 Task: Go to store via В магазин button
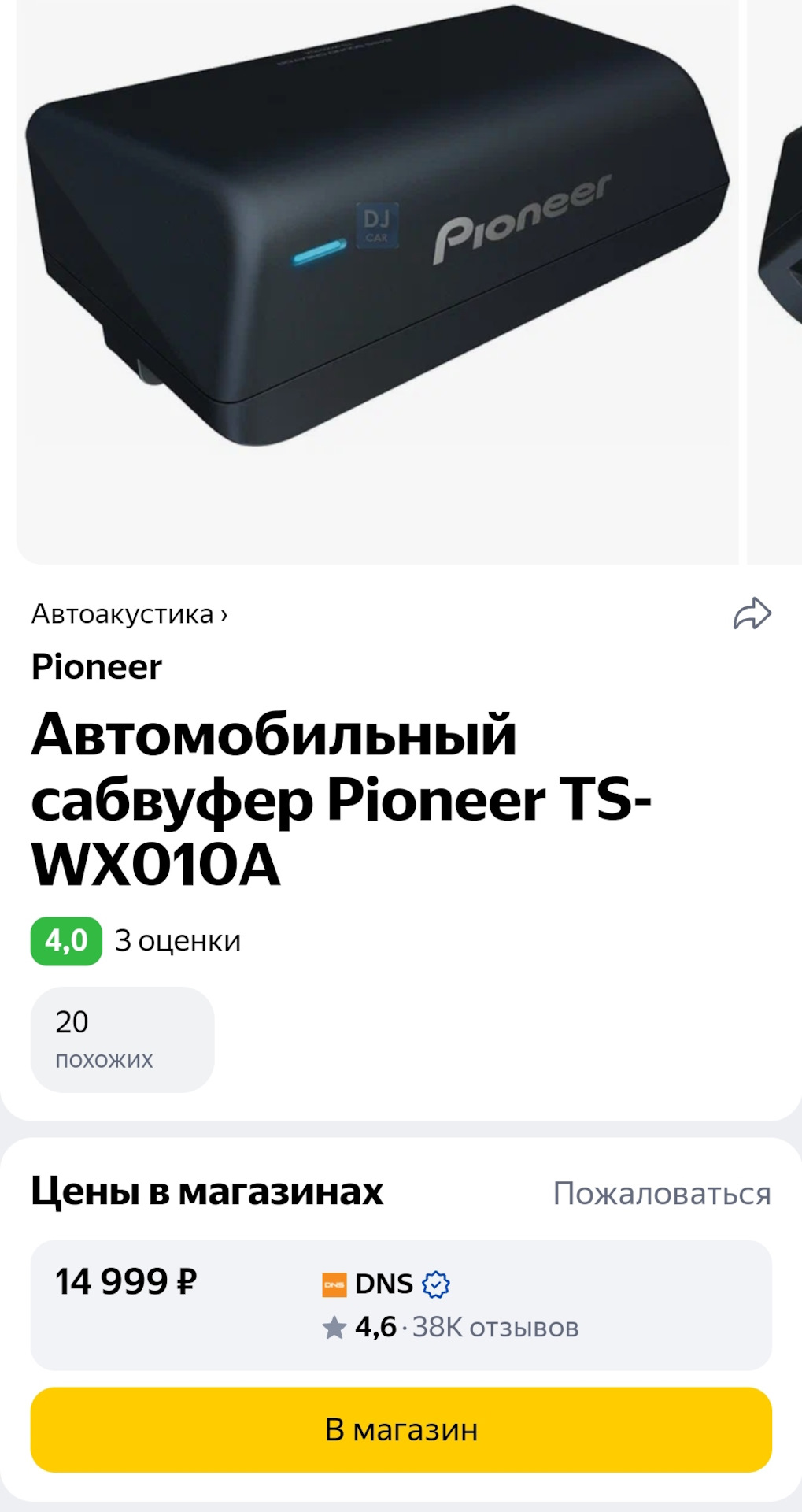(x=401, y=1429)
